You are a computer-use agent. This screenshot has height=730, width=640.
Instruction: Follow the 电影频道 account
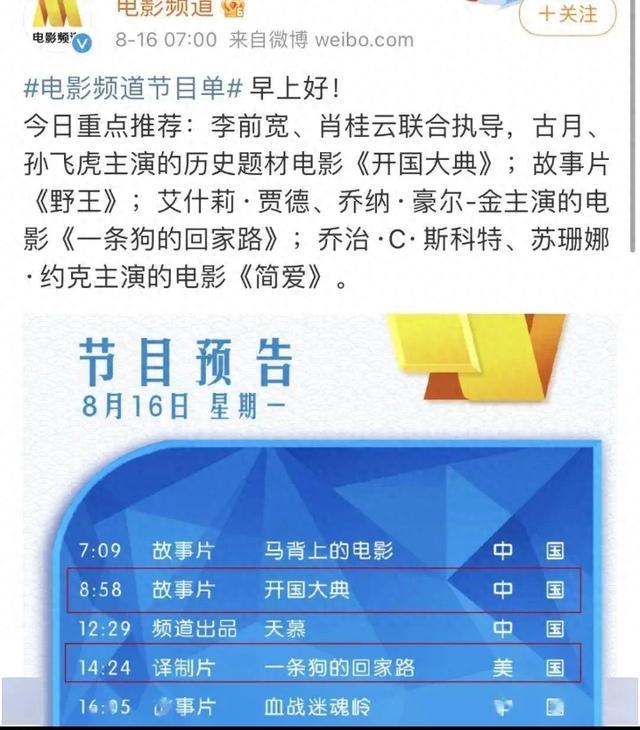click(x=566, y=15)
